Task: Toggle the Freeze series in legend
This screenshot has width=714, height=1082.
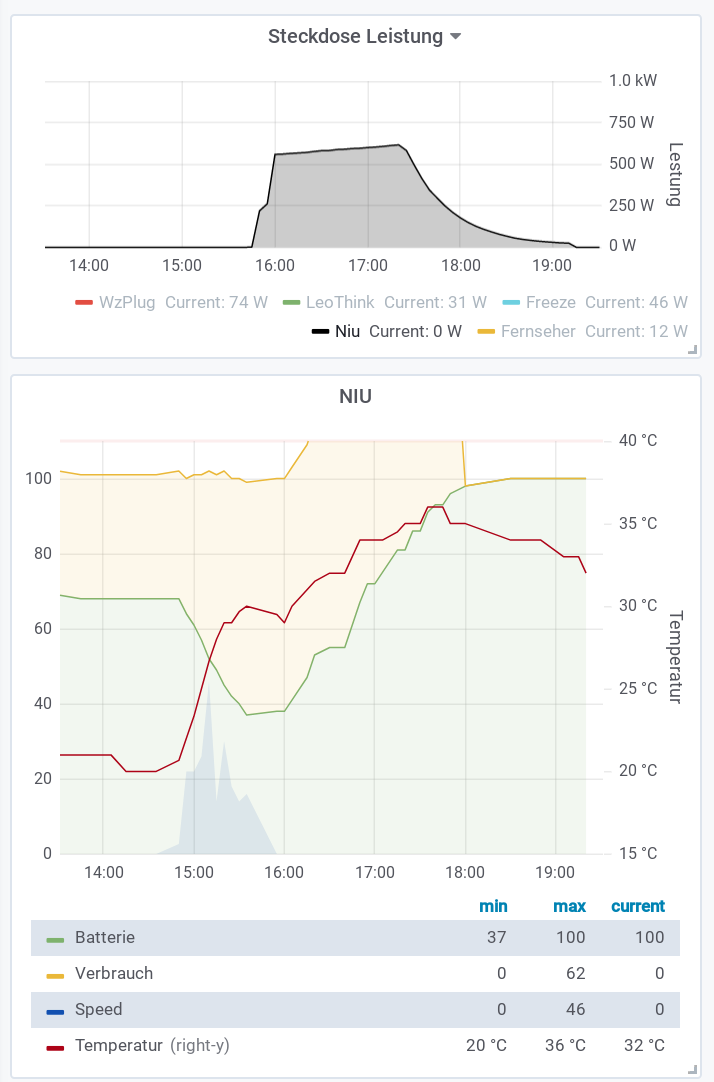Action: [550, 302]
